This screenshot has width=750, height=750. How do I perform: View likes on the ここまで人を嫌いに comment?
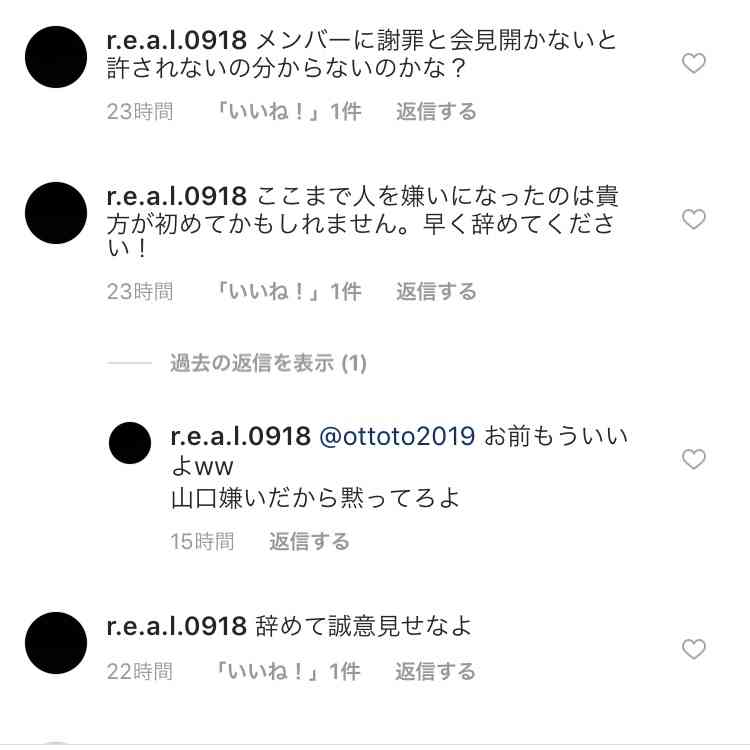coord(288,292)
